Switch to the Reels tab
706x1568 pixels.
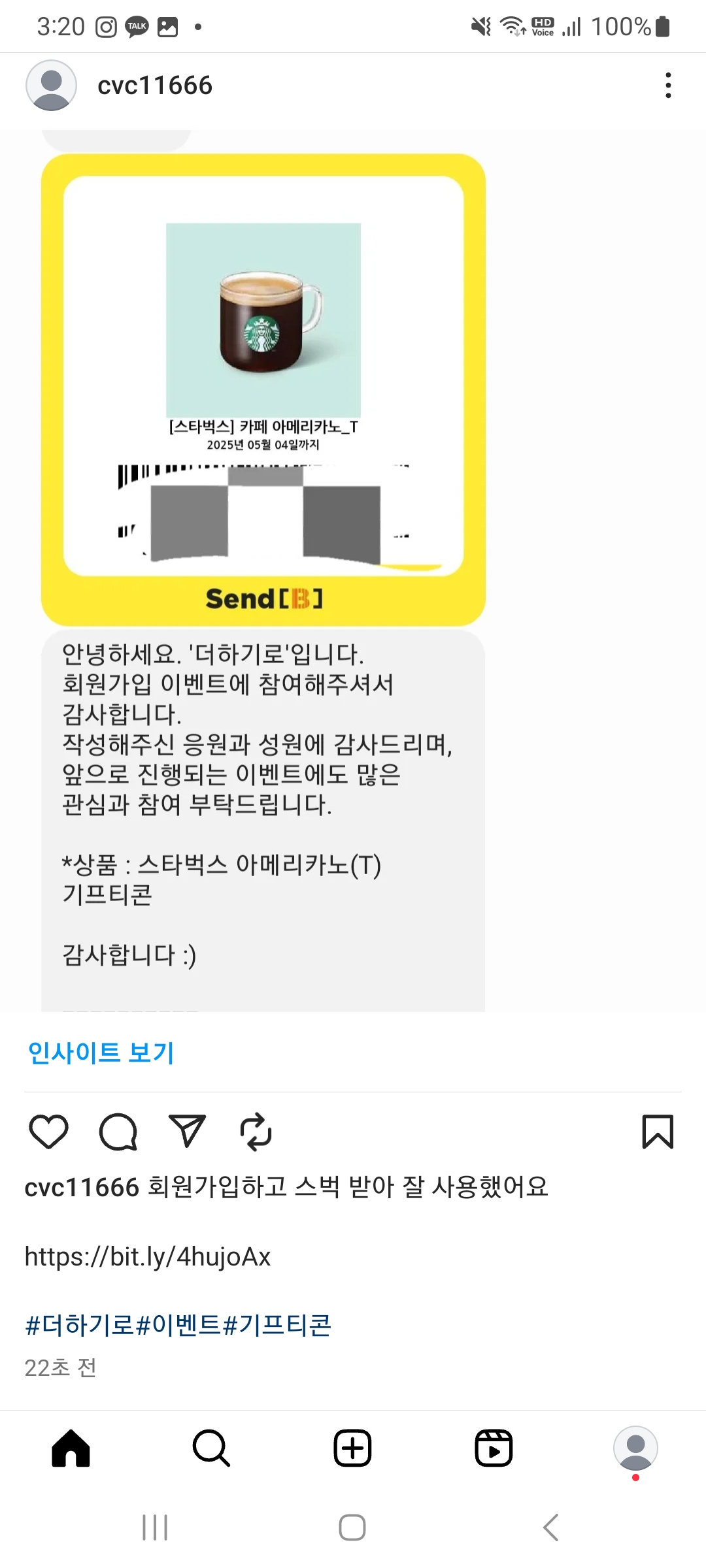click(494, 1448)
